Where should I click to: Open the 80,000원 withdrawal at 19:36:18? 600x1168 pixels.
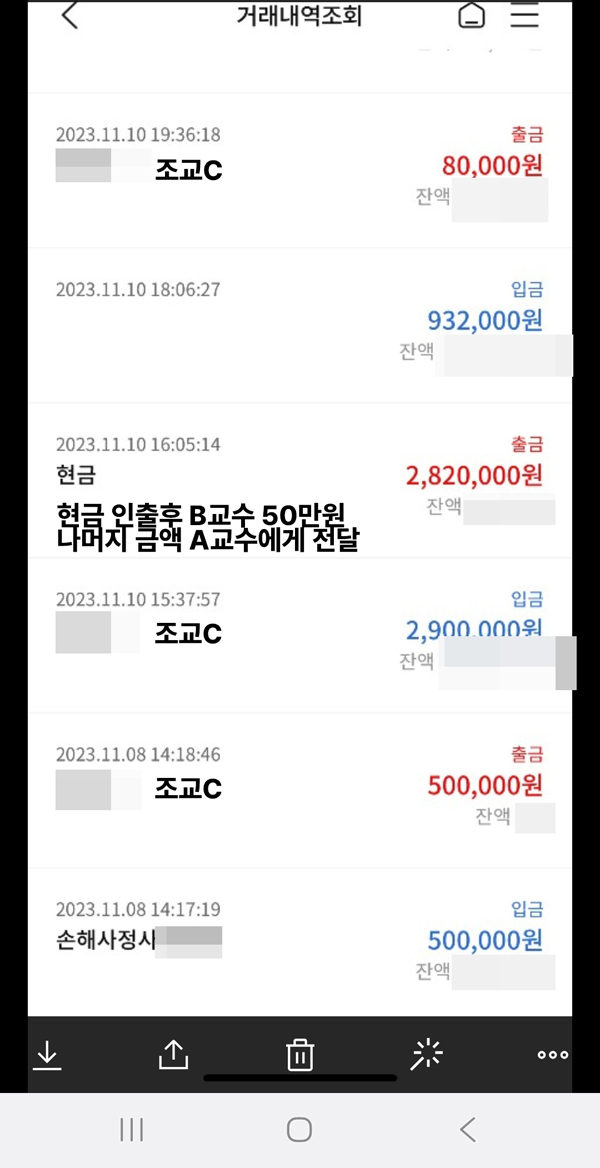(300, 171)
